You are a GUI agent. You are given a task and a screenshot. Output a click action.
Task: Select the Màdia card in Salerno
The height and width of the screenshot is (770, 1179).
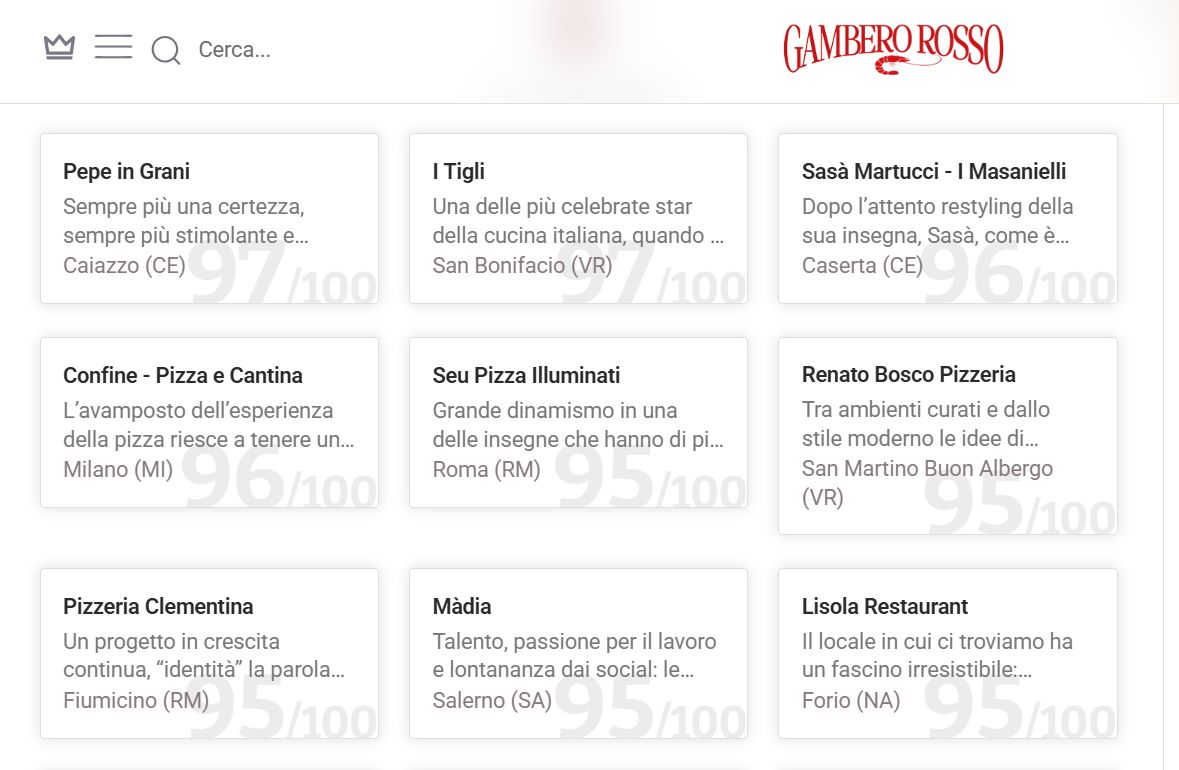click(x=578, y=653)
